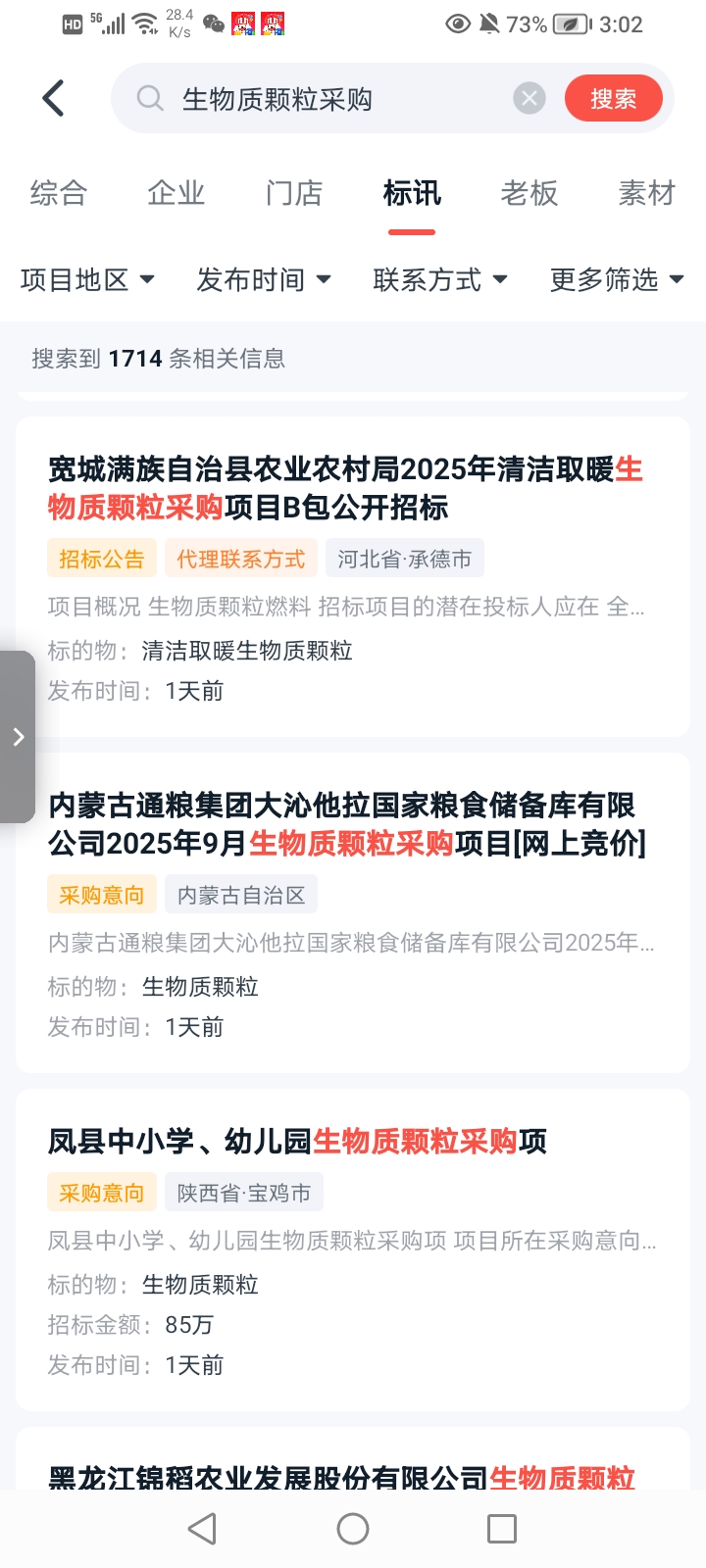Tap the system home button
The width and height of the screenshot is (706, 1568).
pos(353,1529)
